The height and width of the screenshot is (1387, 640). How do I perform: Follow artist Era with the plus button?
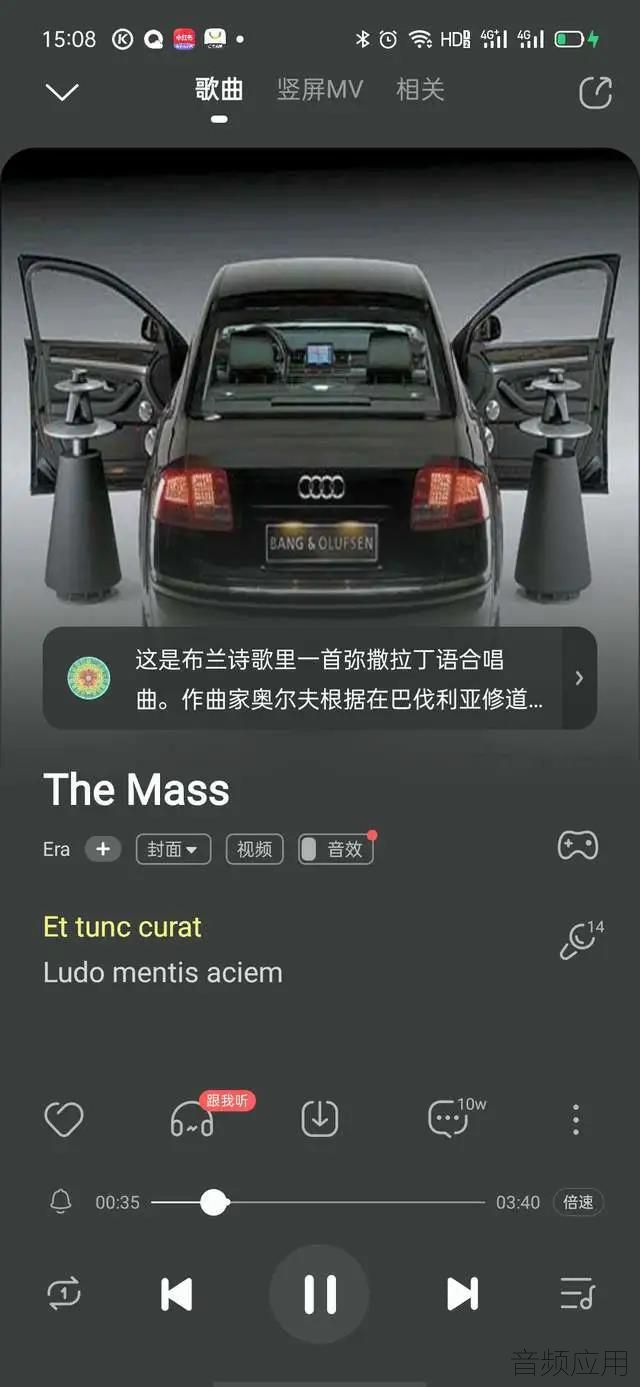(102, 849)
